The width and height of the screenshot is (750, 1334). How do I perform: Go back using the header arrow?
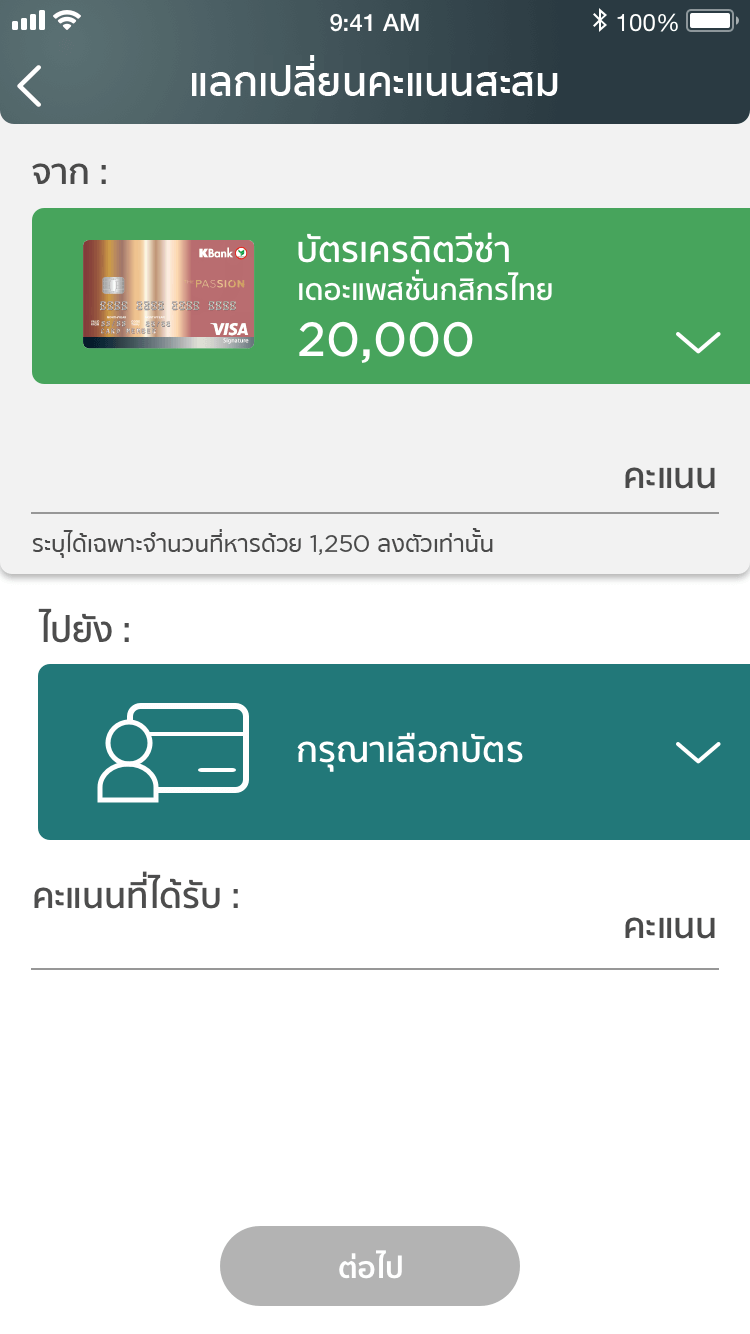coord(31,86)
